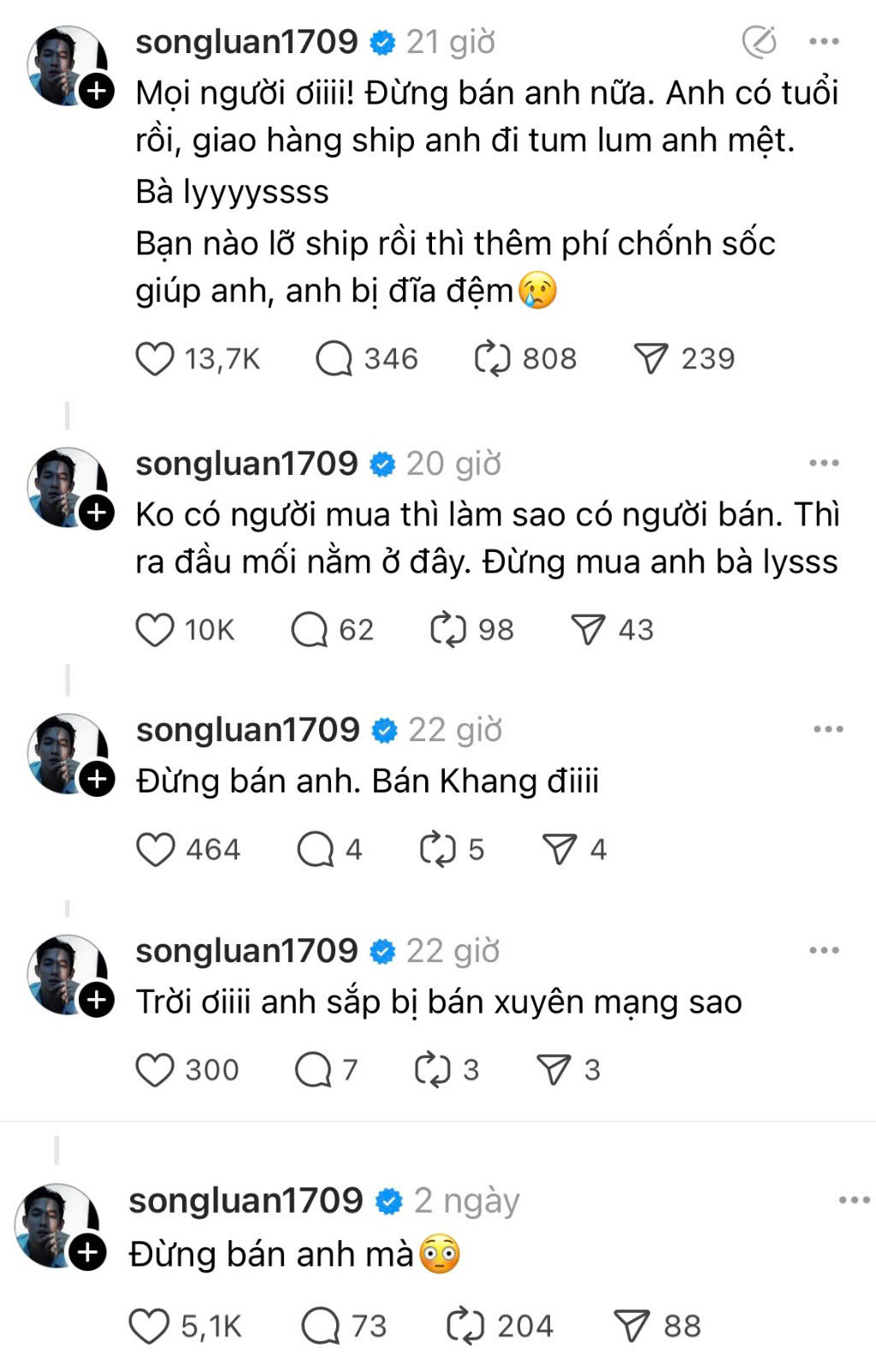Open the three-dot menu on the "Trời ơiiii" post
The height and width of the screenshot is (1372, 876).
[826, 947]
